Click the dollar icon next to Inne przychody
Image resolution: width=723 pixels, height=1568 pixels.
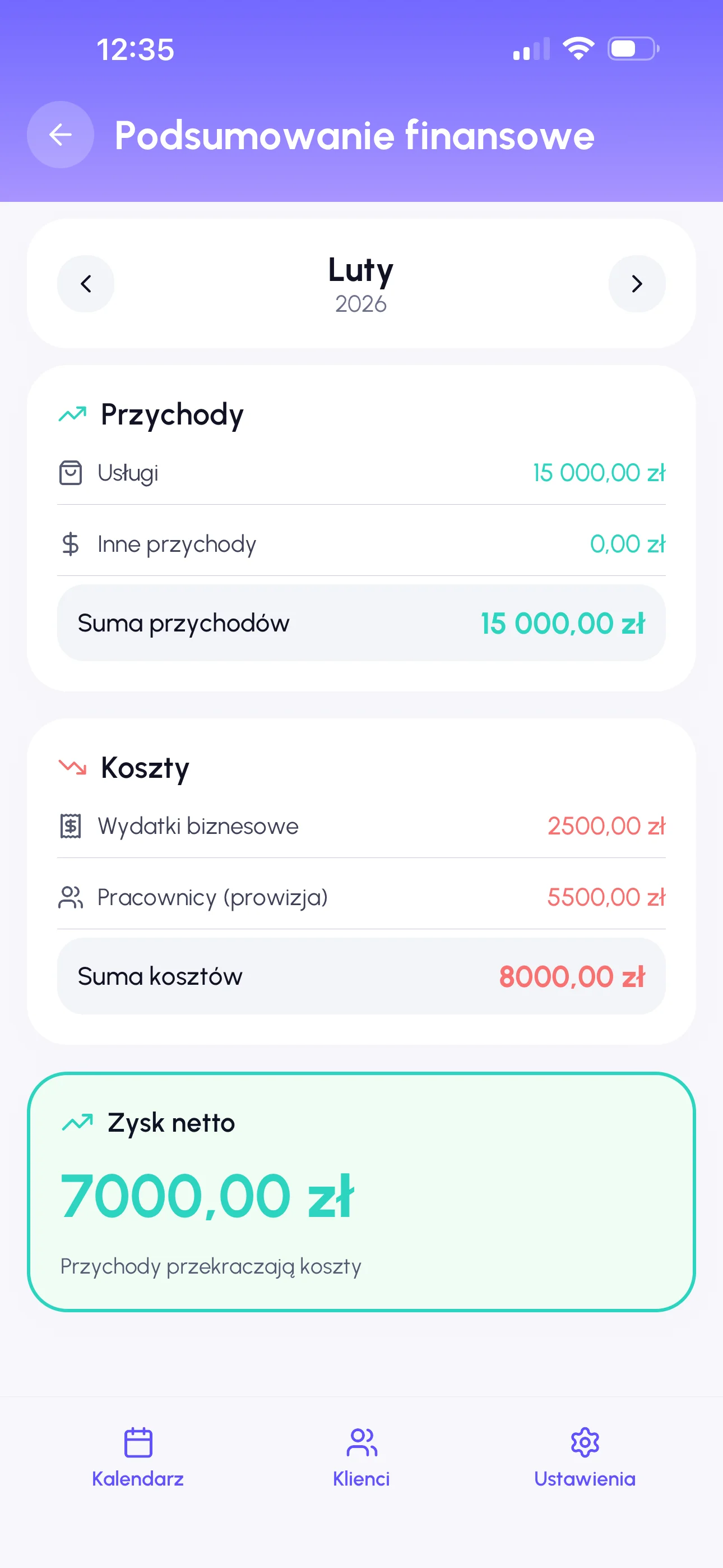[x=71, y=543]
